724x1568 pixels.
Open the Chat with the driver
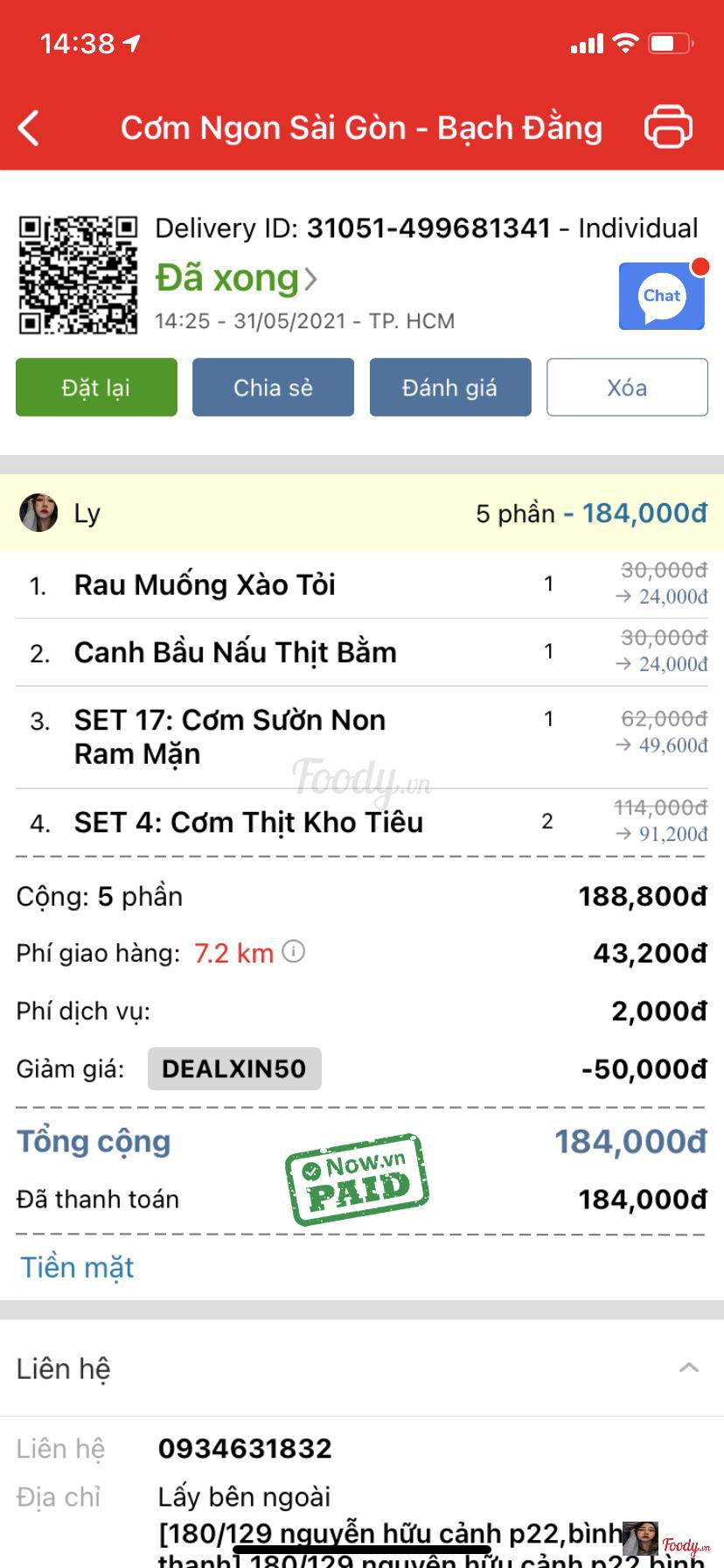662,297
